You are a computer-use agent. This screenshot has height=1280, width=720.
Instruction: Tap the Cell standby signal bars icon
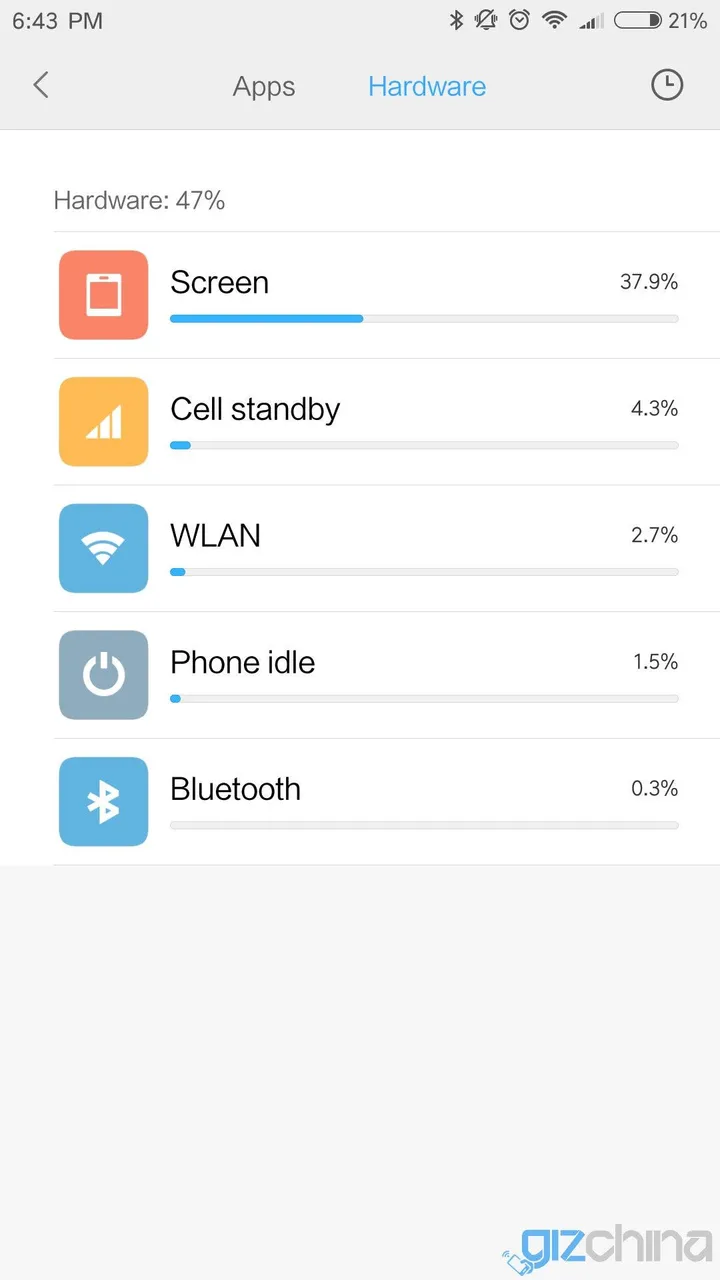103,421
